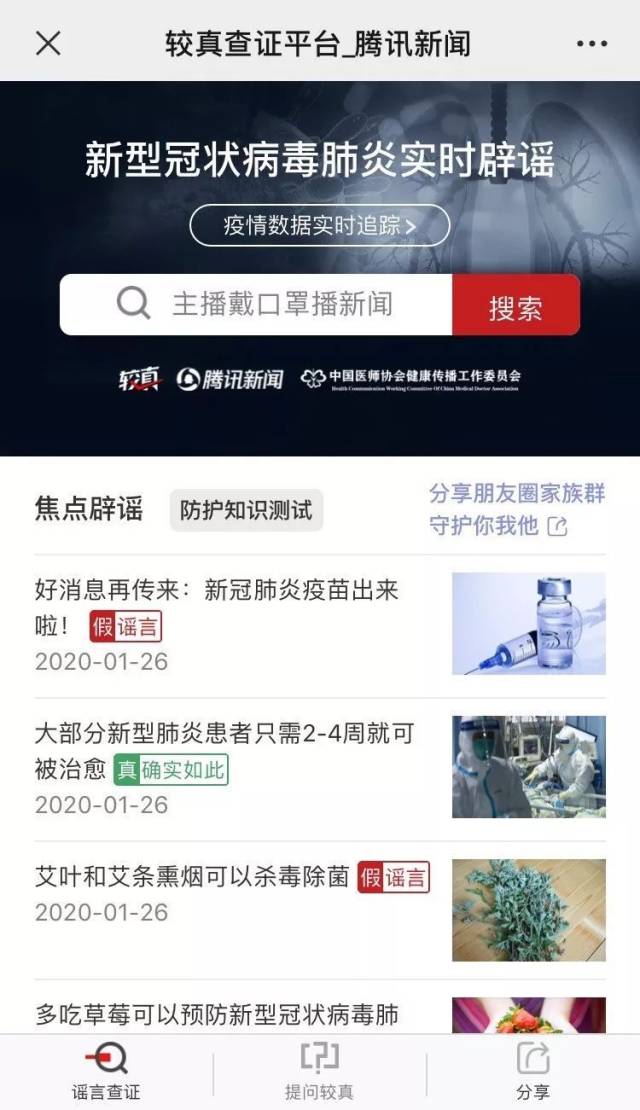This screenshot has width=640, height=1110.
Task: Share via 分享朋友圈家族群 守护你我他
Action: click(517, 510)
